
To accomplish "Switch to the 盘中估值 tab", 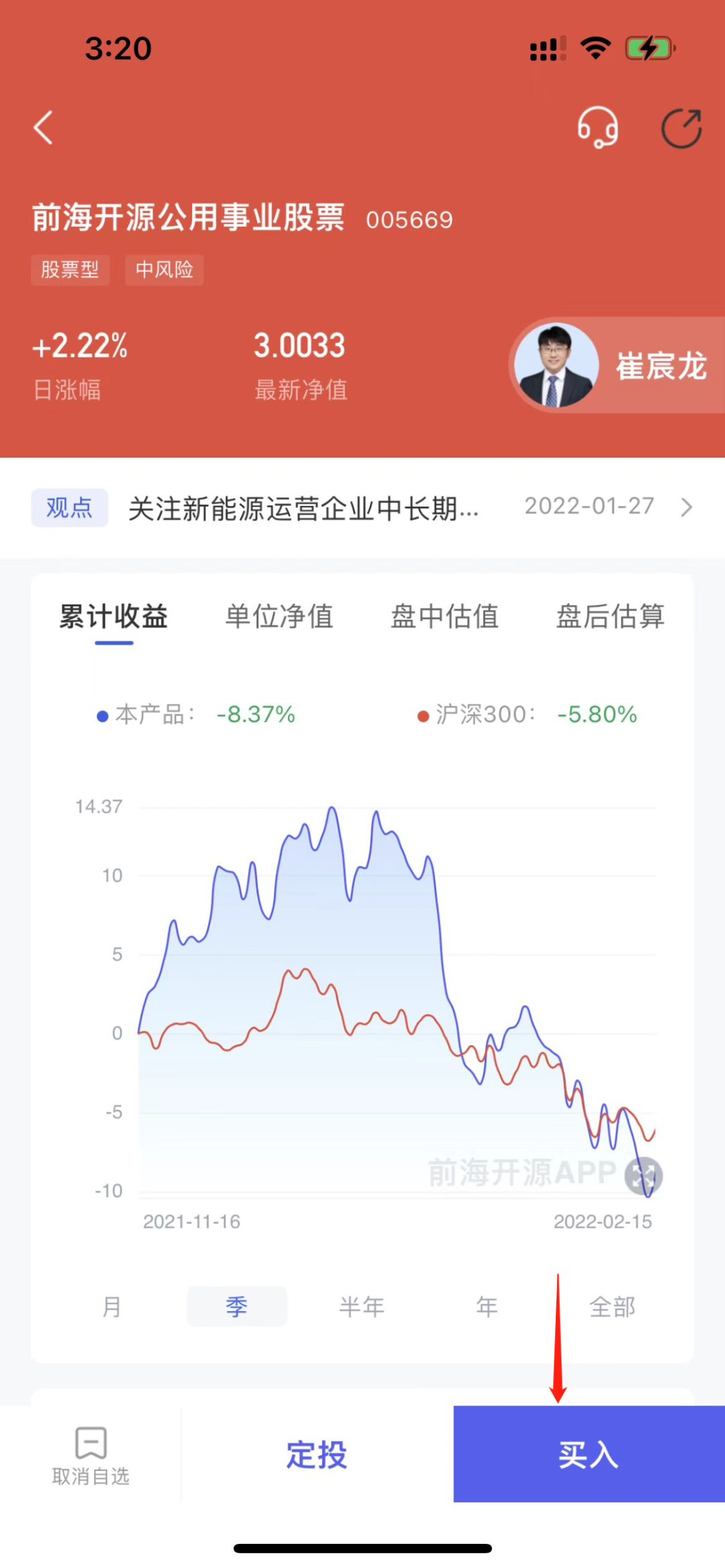I will pyautogui.click(x=444, y=616).
